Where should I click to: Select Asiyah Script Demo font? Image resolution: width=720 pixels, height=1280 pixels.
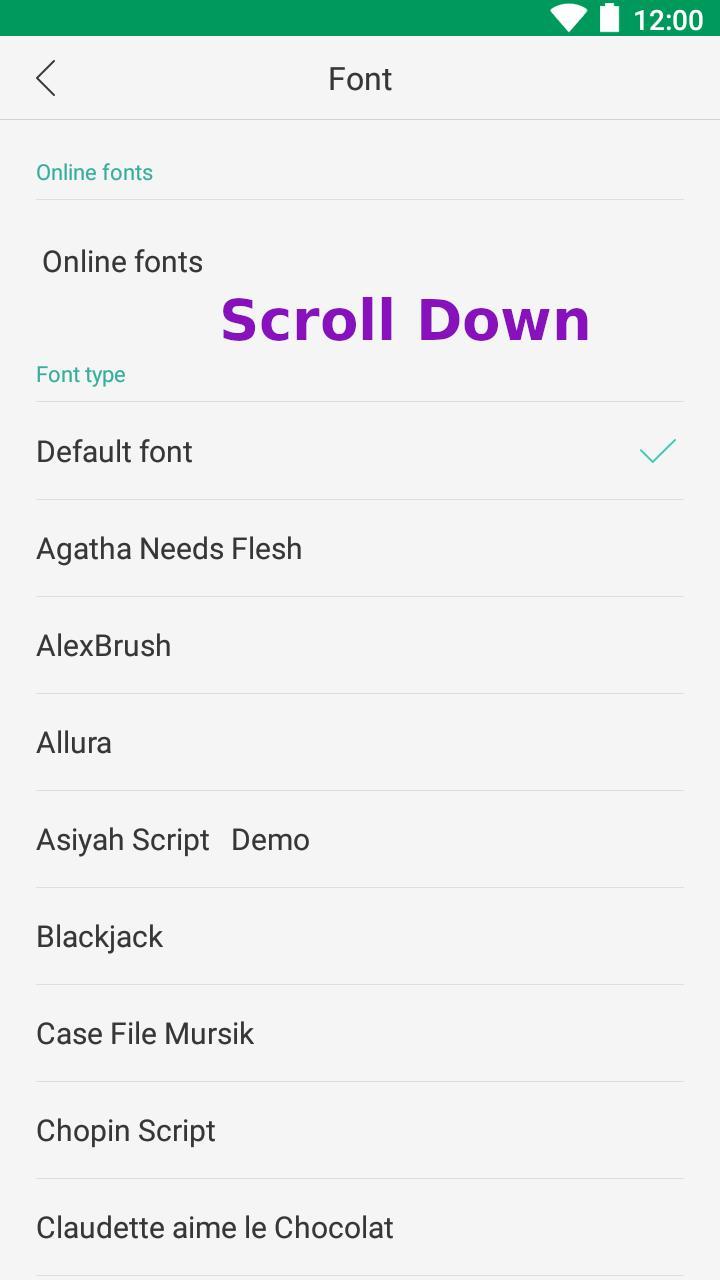[x=172, y=839]
